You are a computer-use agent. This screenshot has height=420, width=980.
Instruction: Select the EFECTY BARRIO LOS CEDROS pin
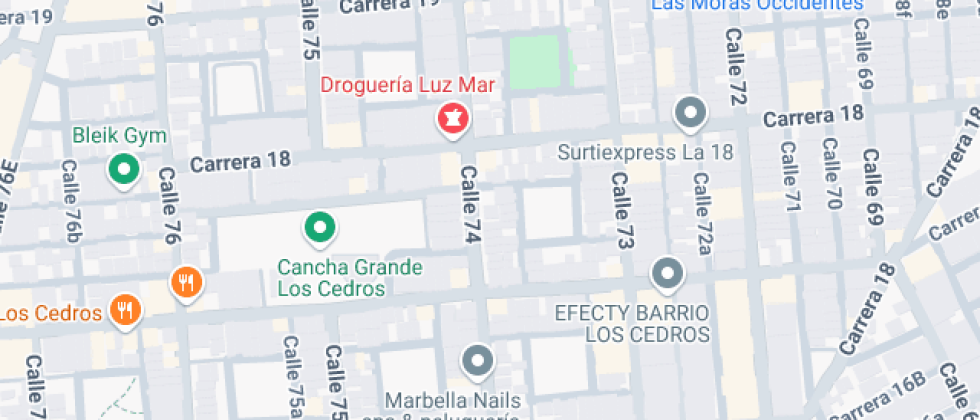(x=666, y=273)
